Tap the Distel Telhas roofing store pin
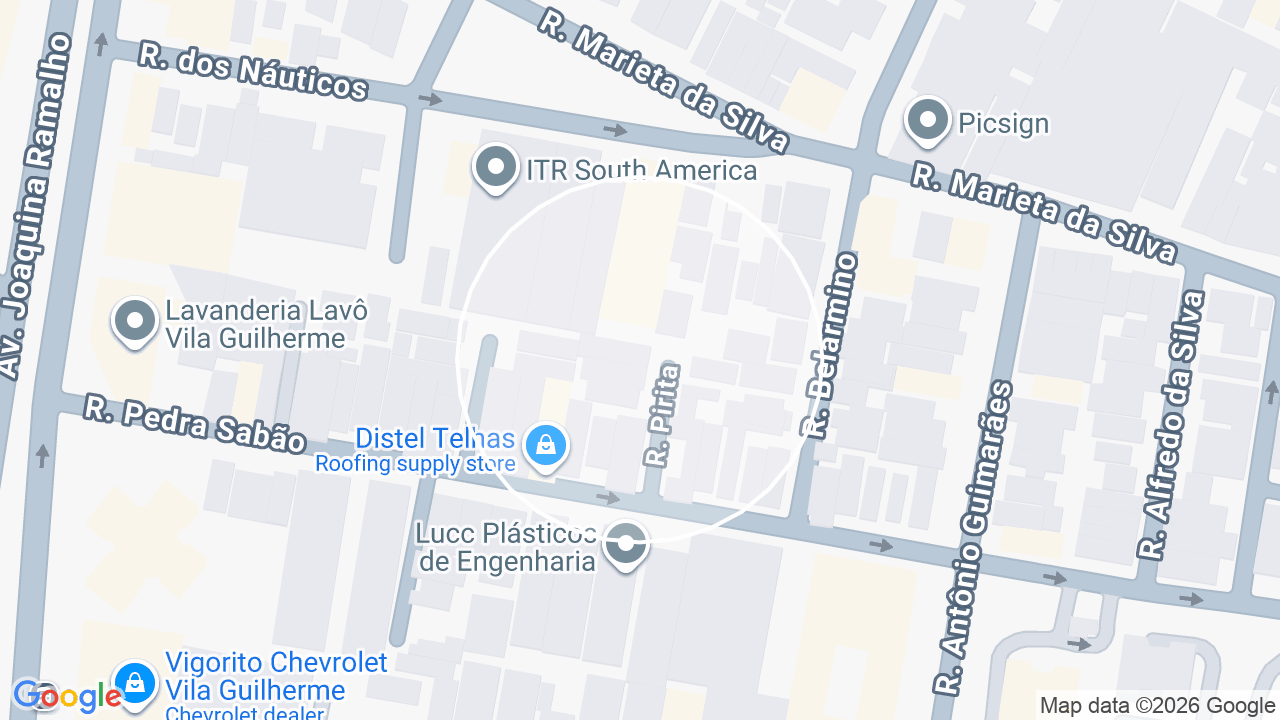 point(546,447)
